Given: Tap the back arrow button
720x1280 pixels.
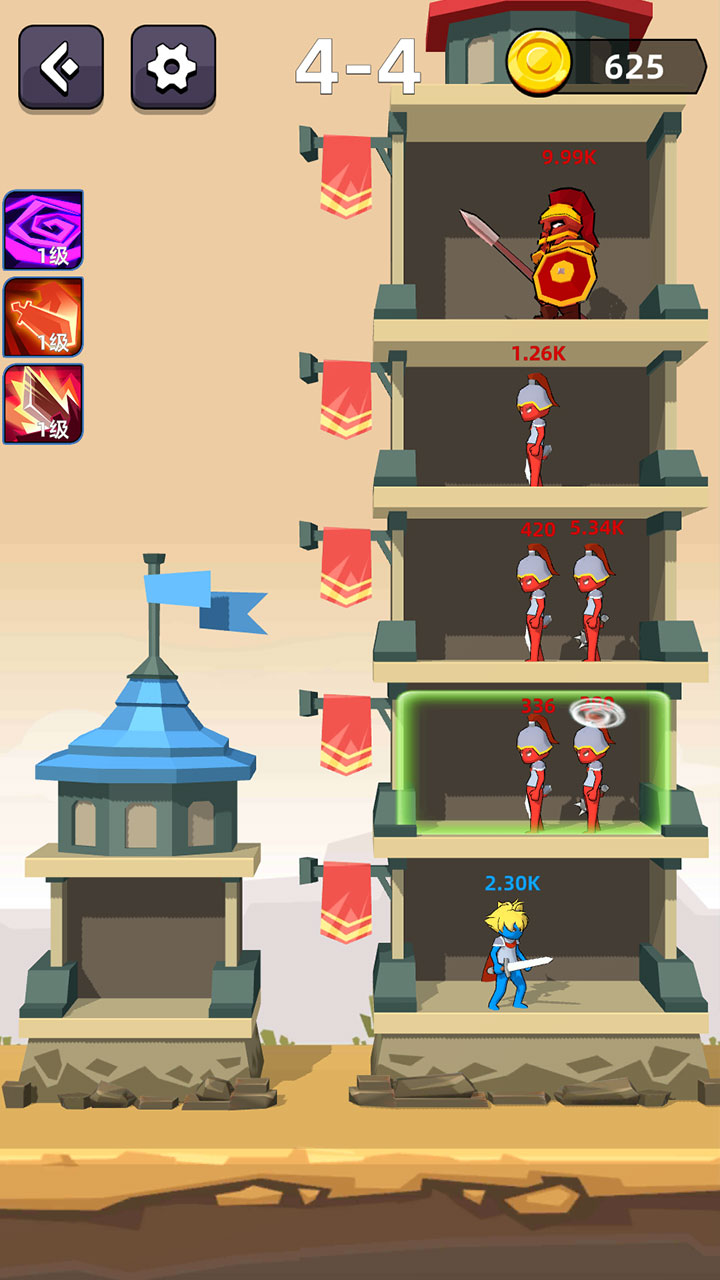Looking at the screenshot, I should click(x=61, y=67).
